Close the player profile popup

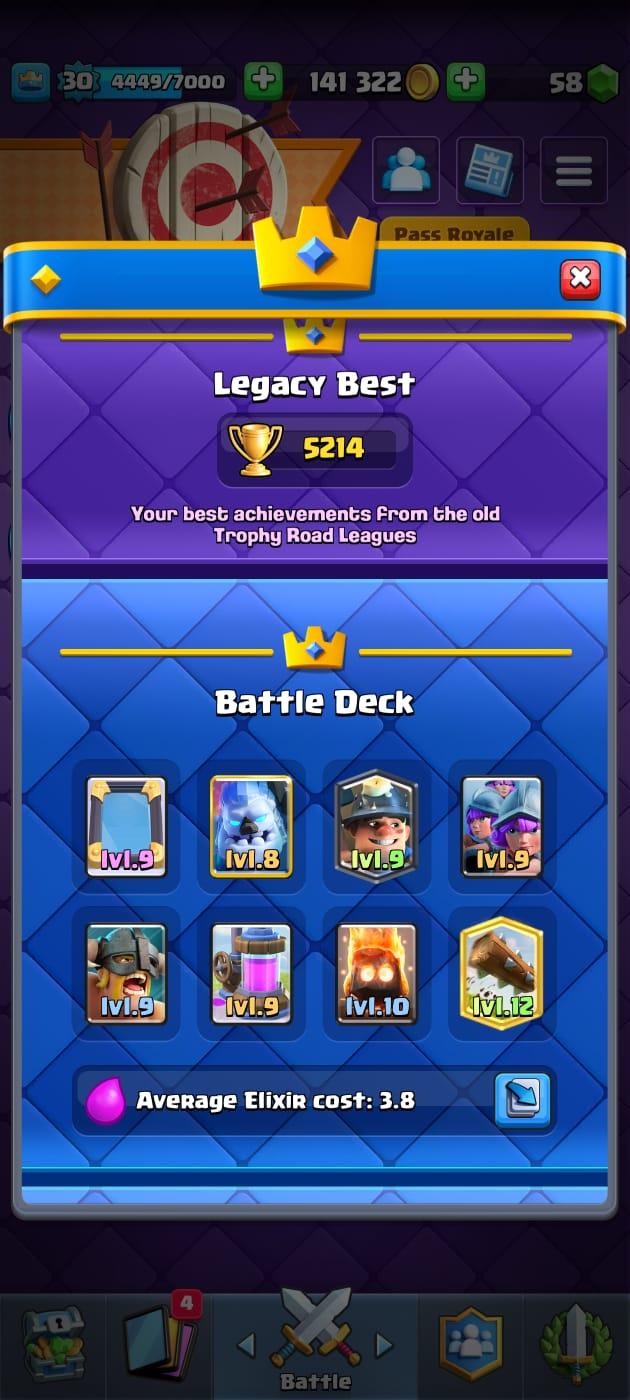pyautogui.click(x=580, y=279)
